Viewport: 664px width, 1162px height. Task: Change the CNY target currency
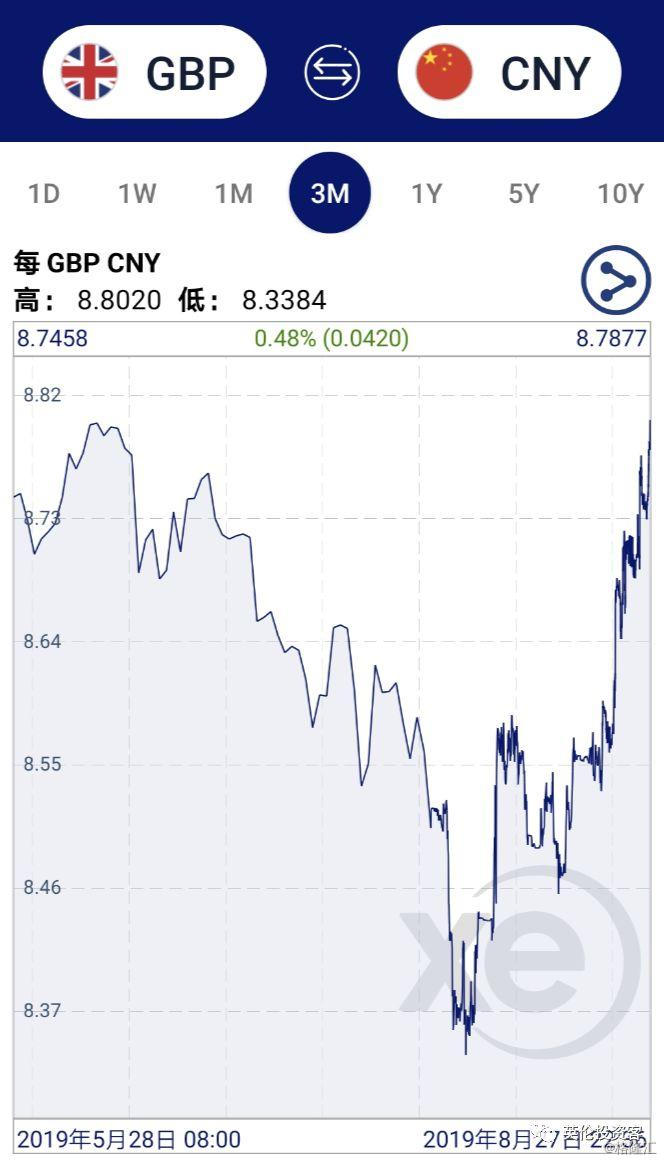(509, 73)
